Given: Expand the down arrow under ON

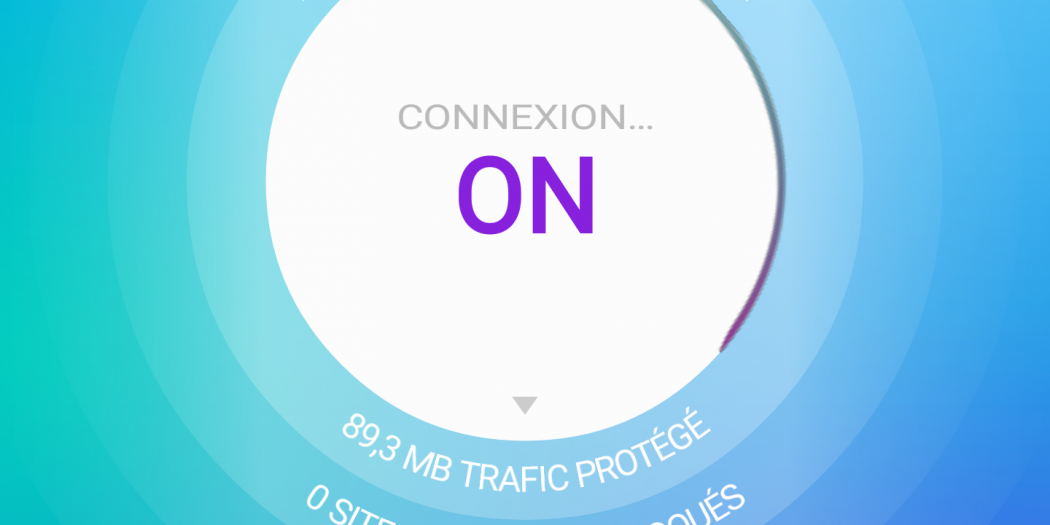Looking at the screenshot, I should [x=525, y=405].
